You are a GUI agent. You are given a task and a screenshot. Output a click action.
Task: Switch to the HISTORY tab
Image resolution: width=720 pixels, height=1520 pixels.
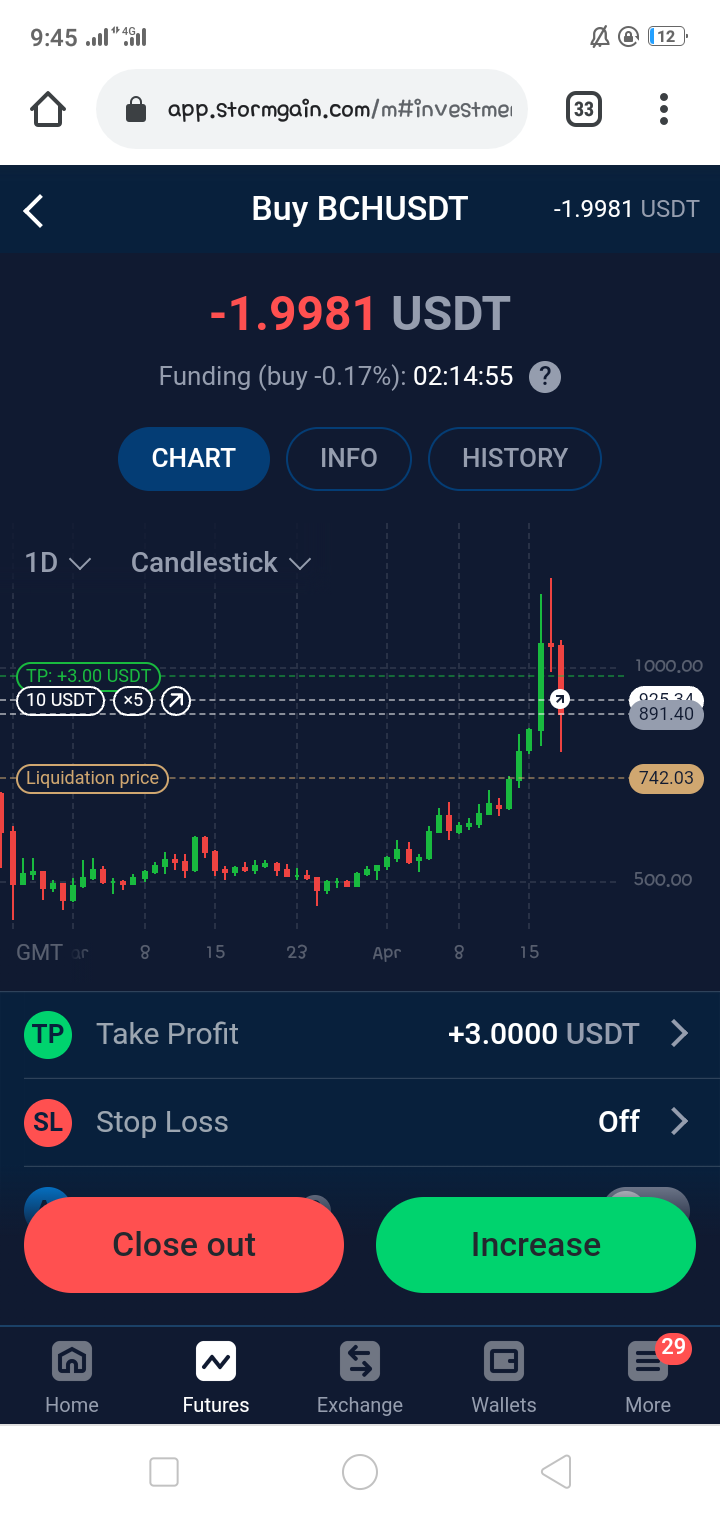(515, 458)
